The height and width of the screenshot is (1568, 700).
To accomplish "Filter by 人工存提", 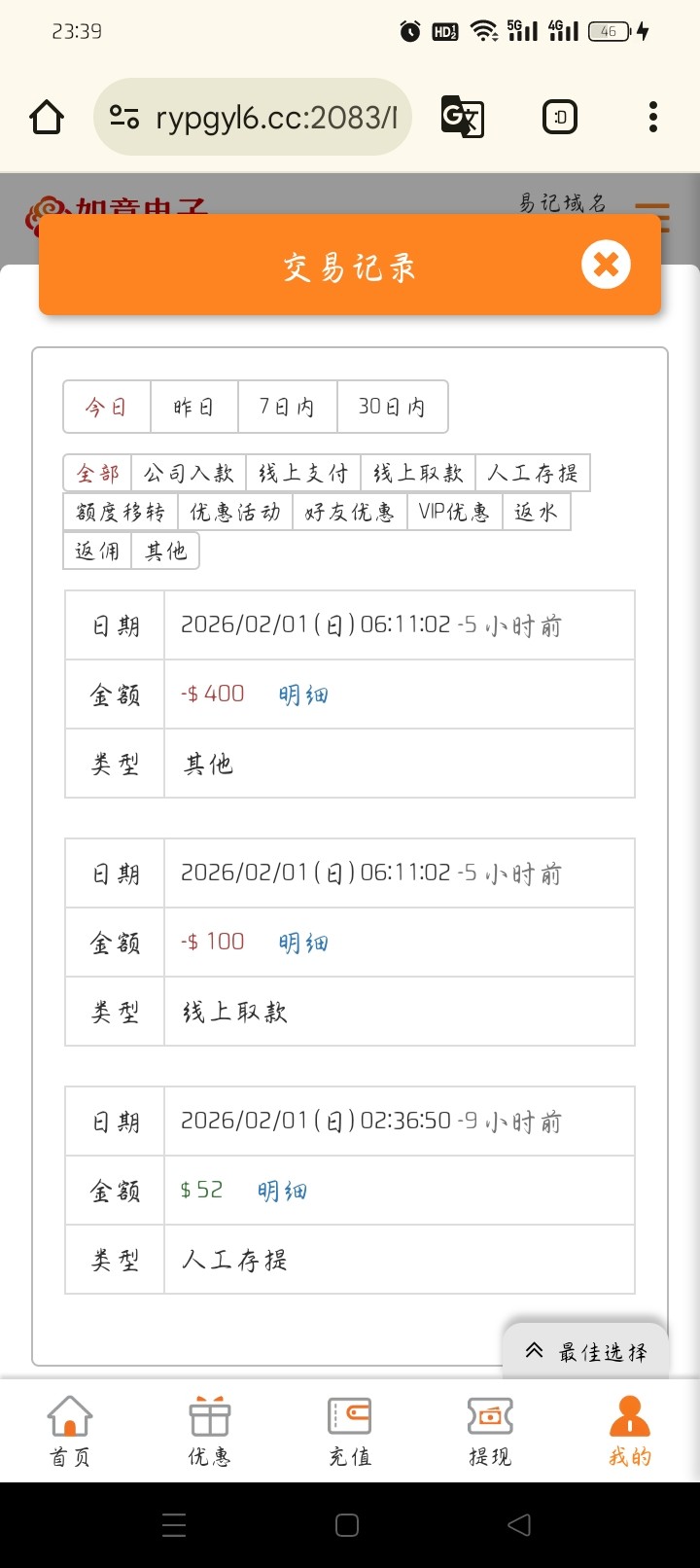I will (533, 474).
